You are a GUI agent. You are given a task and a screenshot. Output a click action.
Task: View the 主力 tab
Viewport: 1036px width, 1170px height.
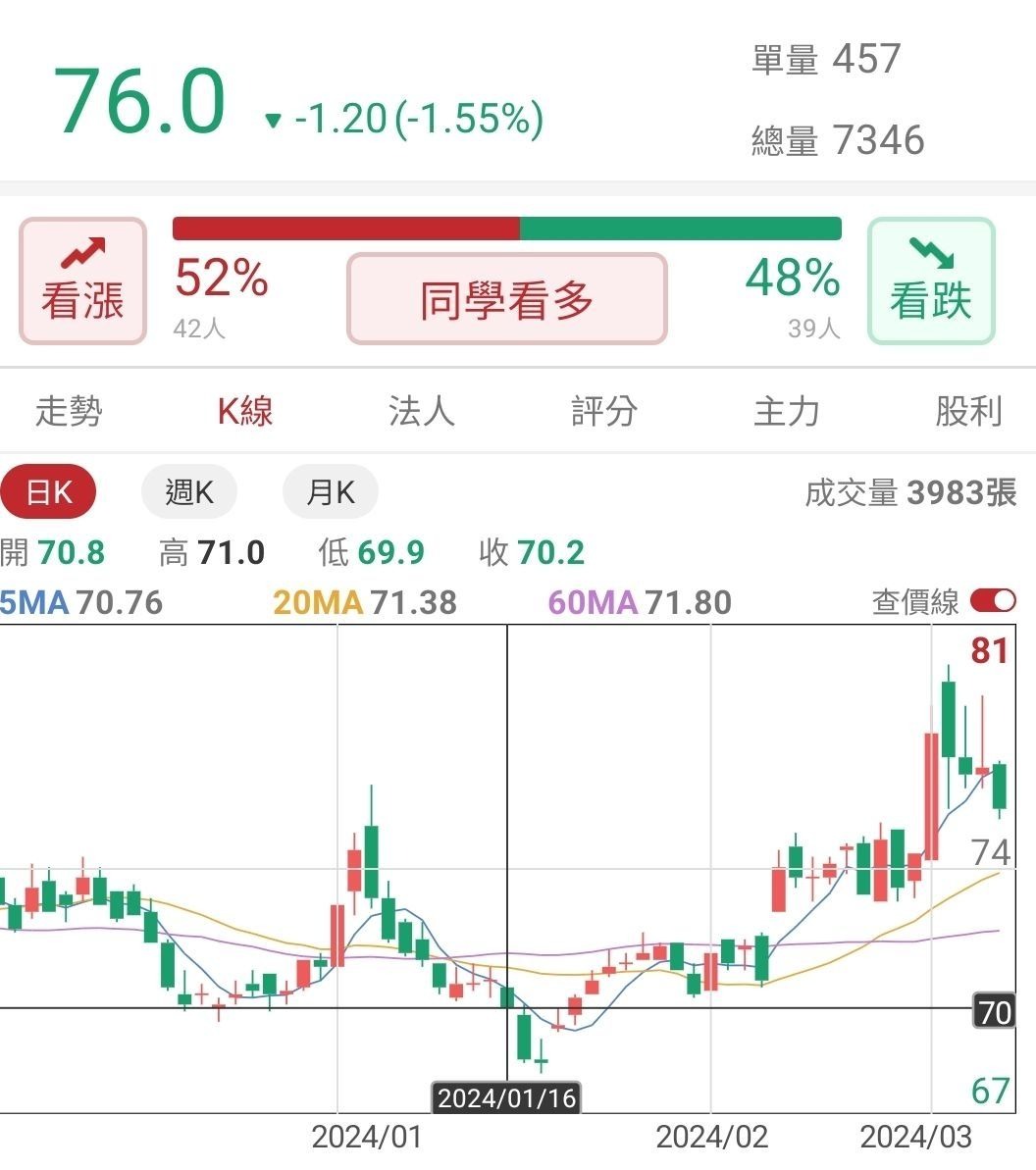click(x=786, y=411)
